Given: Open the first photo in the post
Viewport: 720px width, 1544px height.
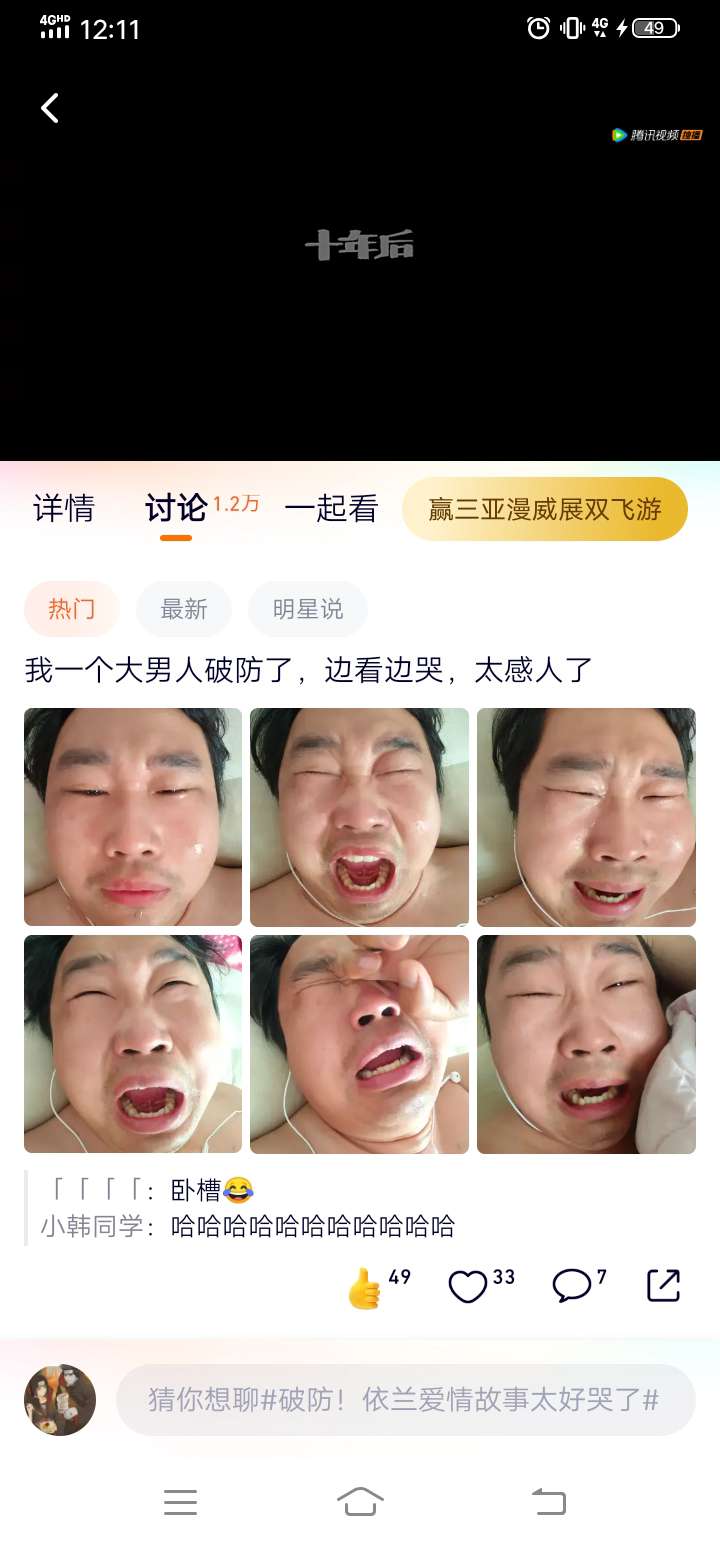Looking at the screenshot, I should tap(133, 817).
